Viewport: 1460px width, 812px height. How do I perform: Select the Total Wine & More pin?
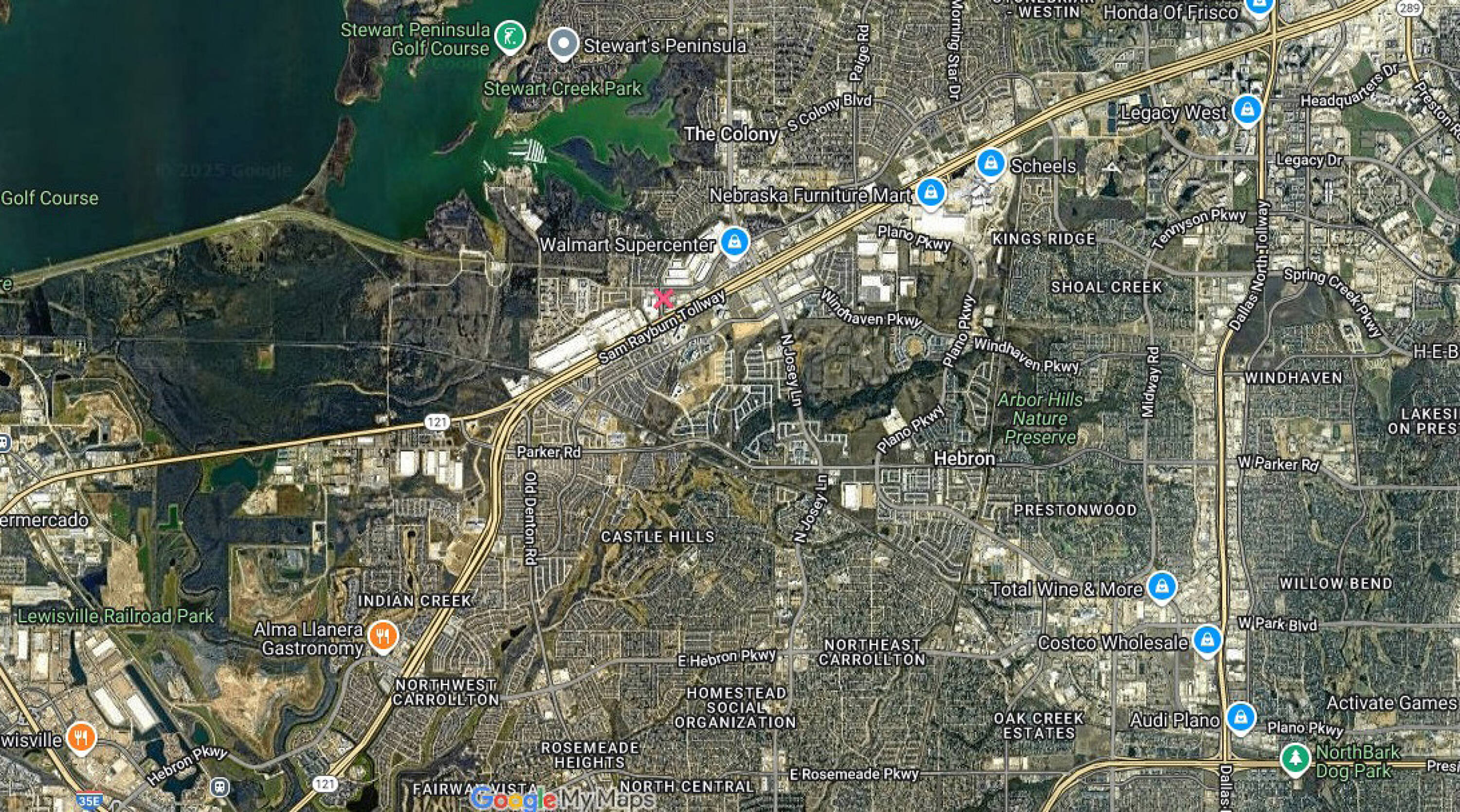click(x=1162, y=586)
